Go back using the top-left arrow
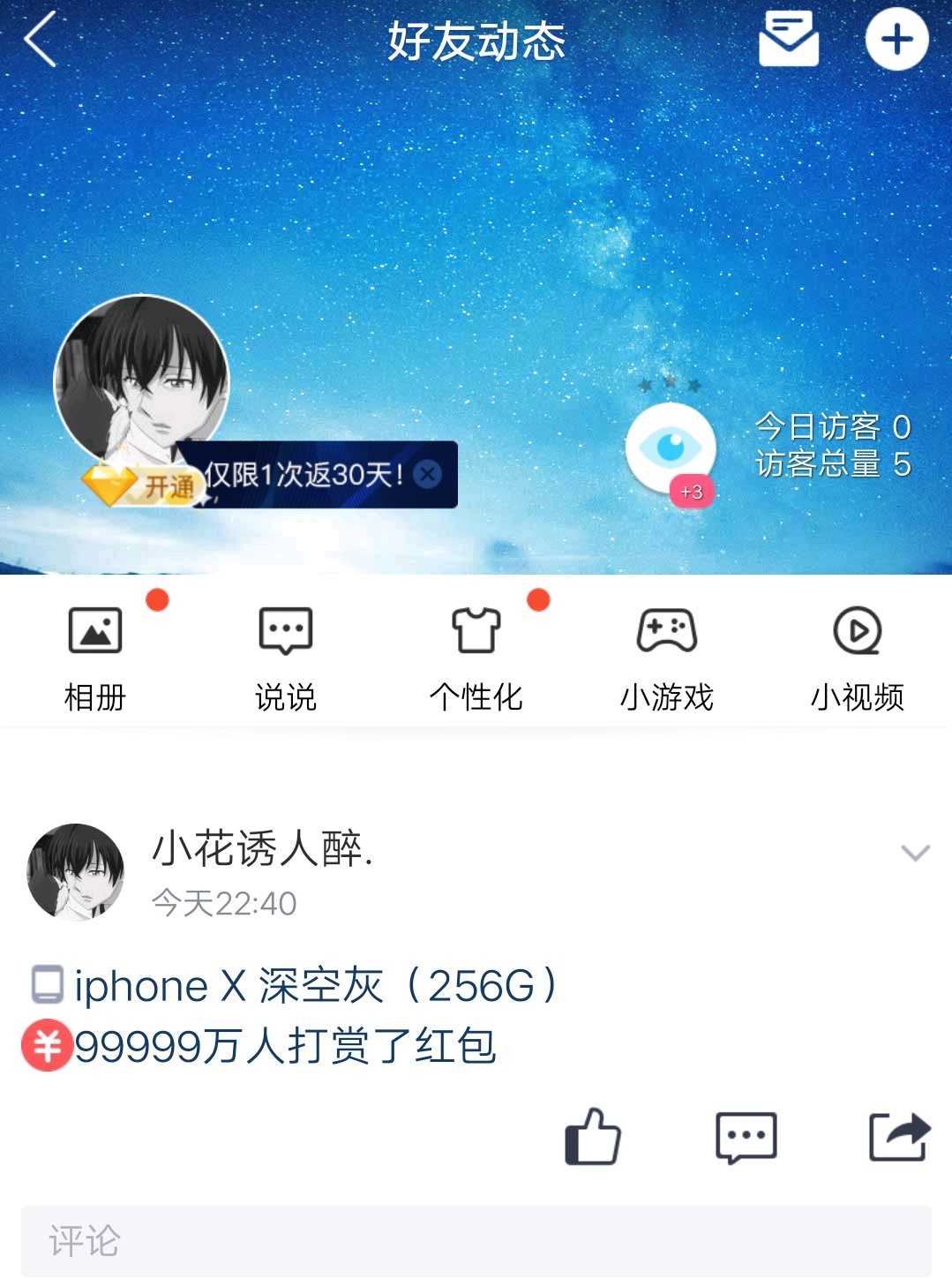Screen dimensions: 952x1287 [x=41, y=40]
